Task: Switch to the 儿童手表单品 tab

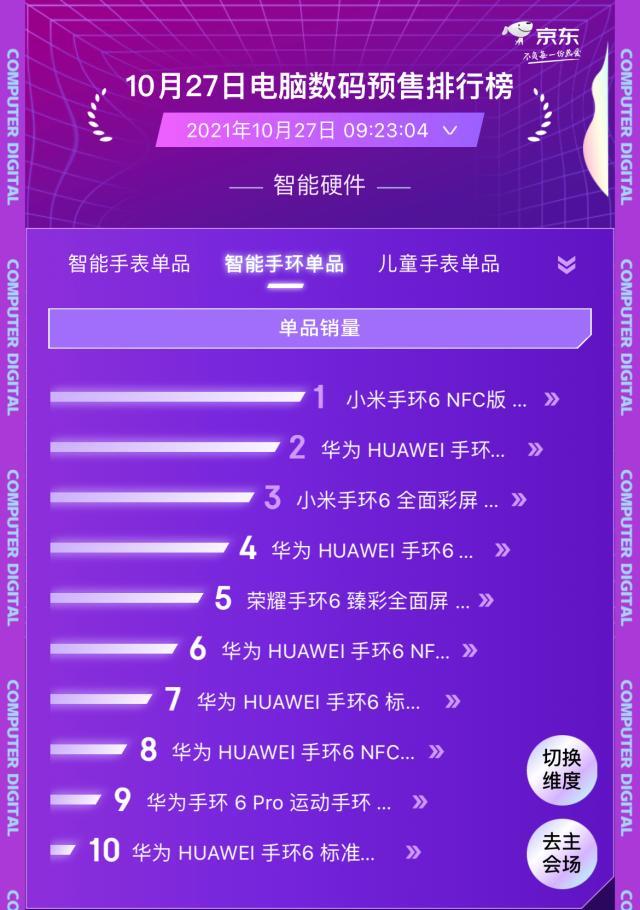Action: [438, 264]
